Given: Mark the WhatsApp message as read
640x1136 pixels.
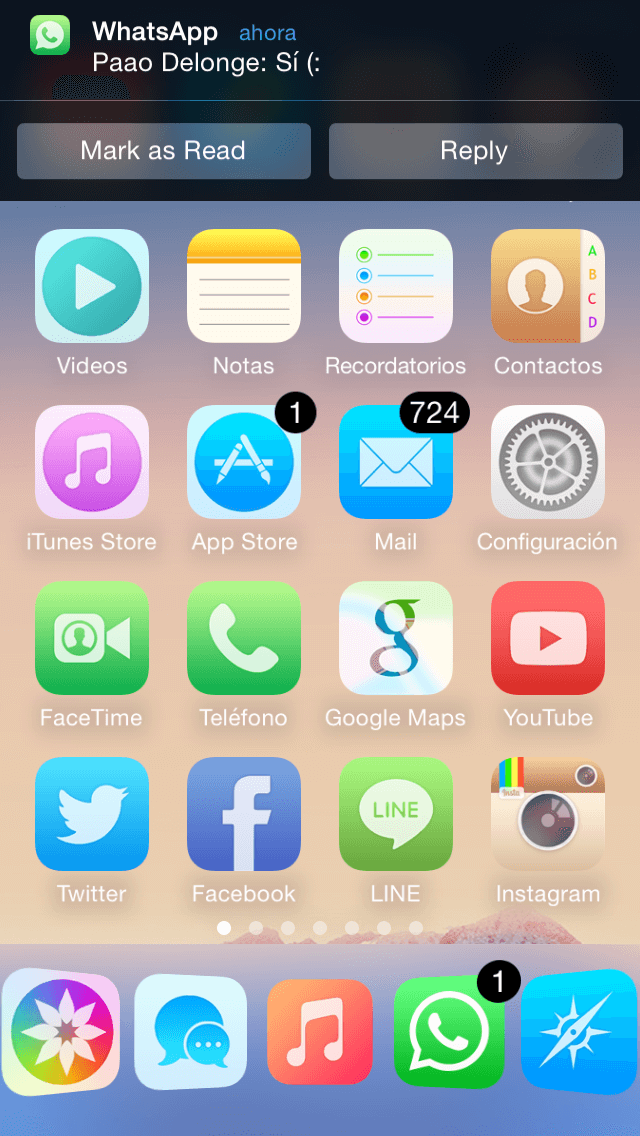Looking at the screenshot, I should click(x=163, y=151).
